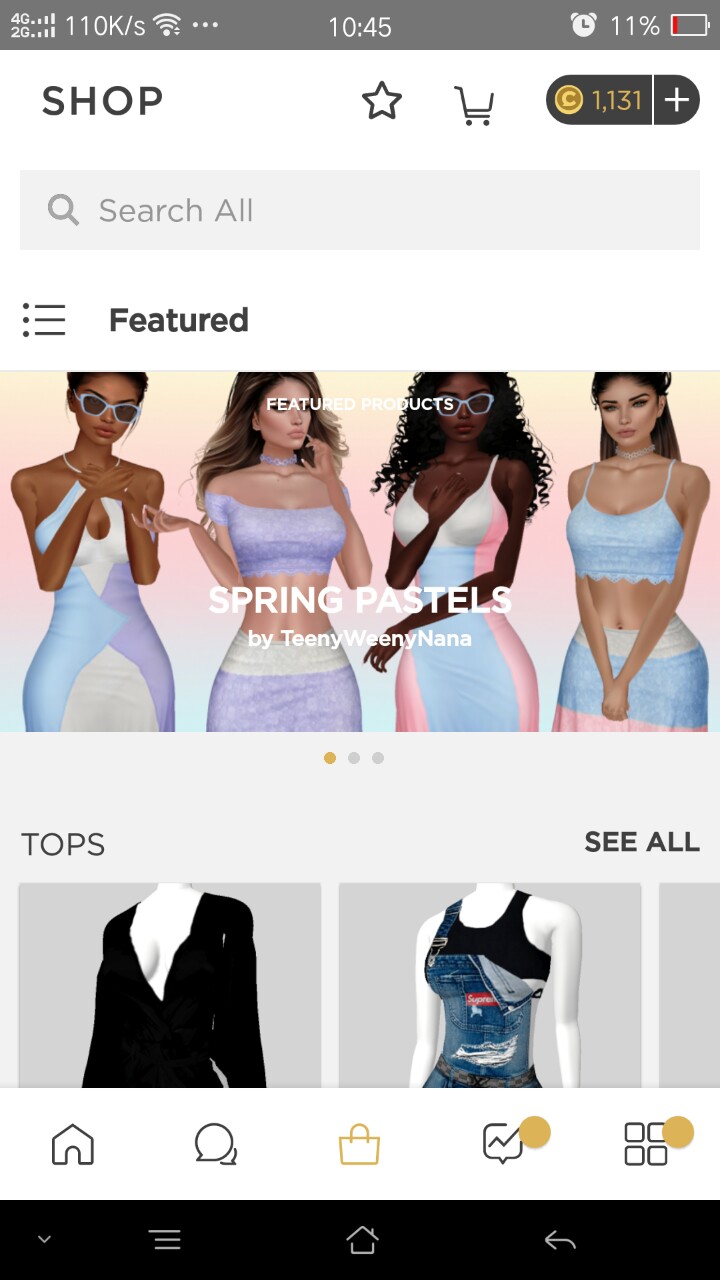Add more credits with the plus button
This screenshot has height=1280, width=720.
pyautogui.click(x=677, y=100)
